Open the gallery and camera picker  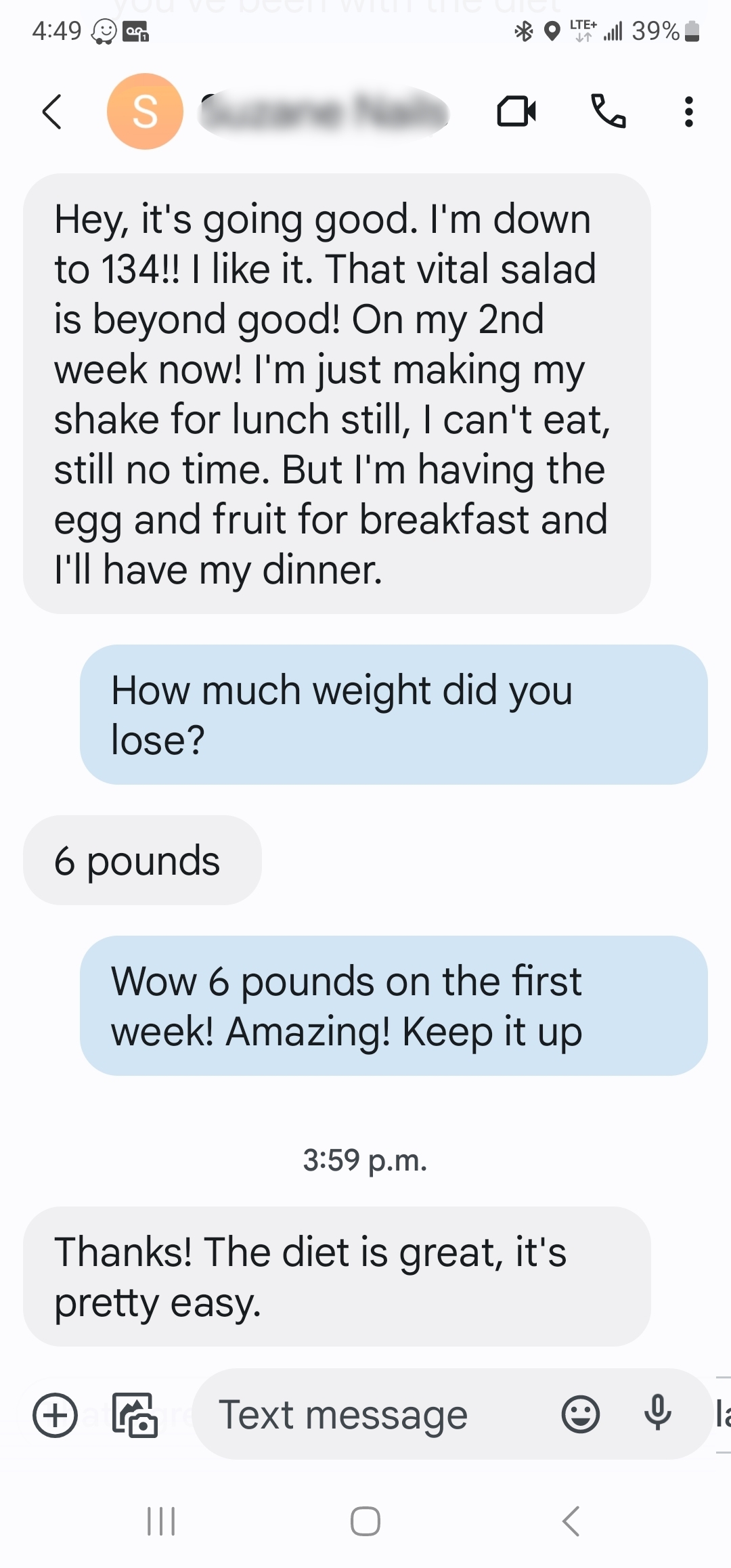click(135, 1415)
